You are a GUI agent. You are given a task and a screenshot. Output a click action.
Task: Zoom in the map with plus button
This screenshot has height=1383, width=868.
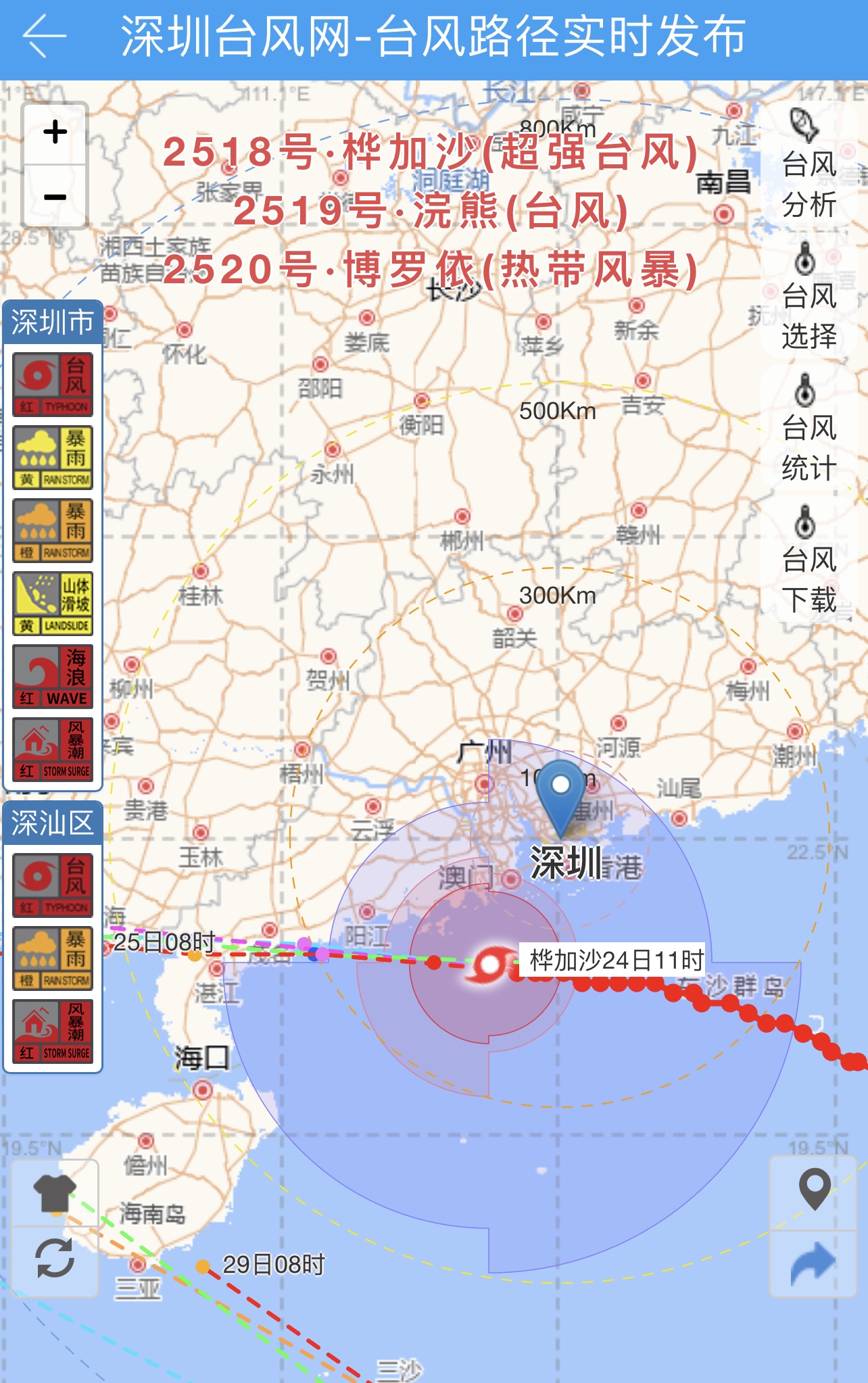point(55,132)
